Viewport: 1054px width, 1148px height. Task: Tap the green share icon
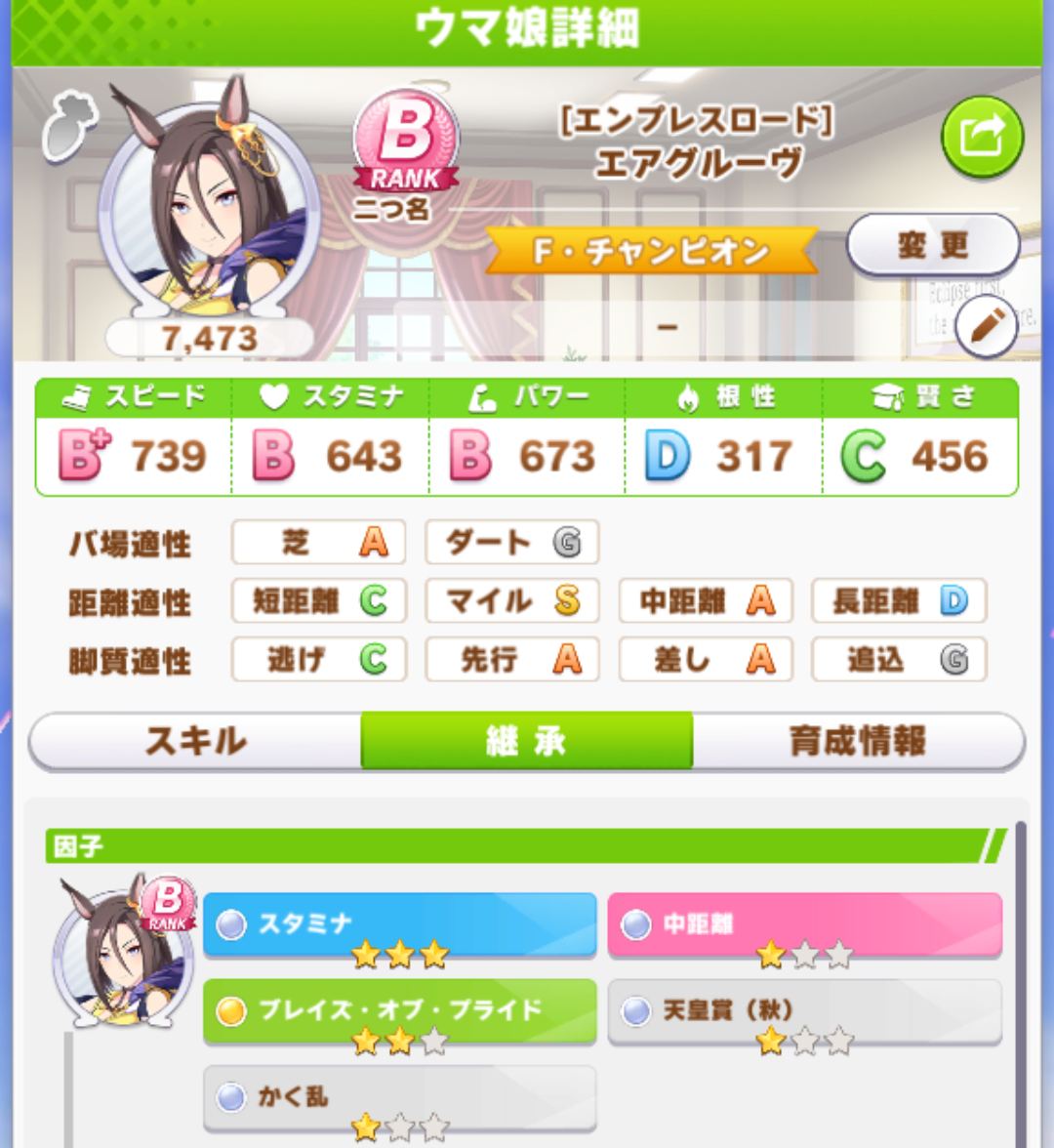point(982,137)
